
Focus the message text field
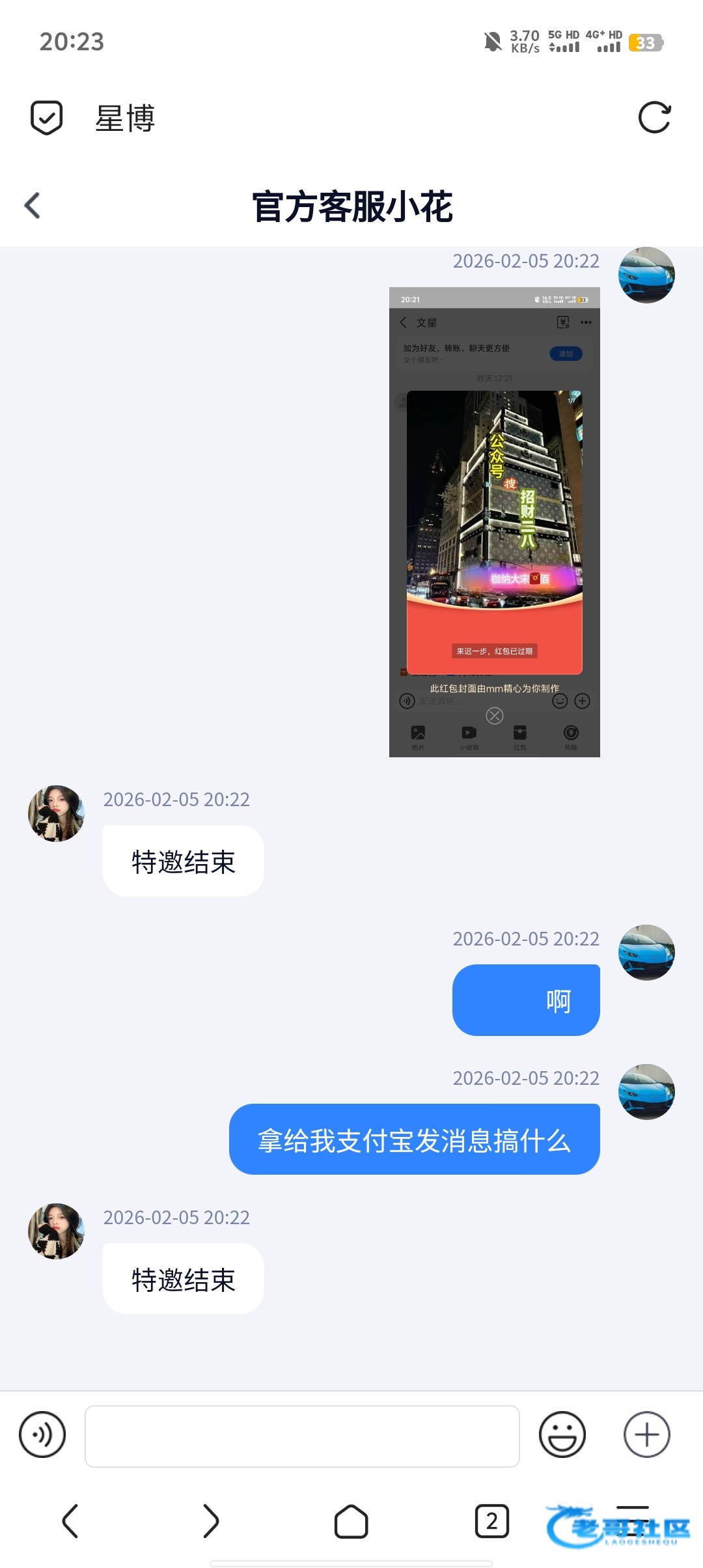[302, 1436]
